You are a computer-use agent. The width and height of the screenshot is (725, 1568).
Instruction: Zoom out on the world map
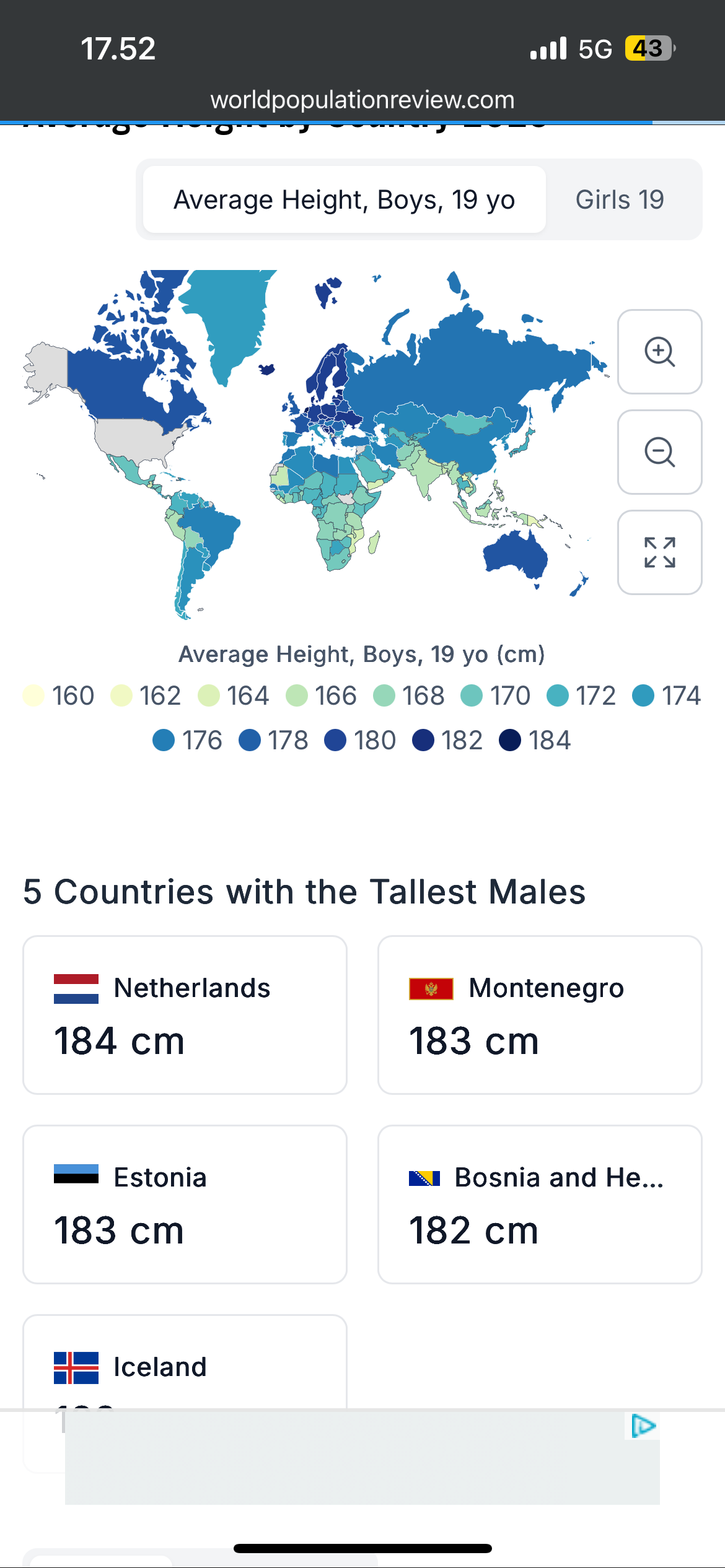tap(660, 452)
